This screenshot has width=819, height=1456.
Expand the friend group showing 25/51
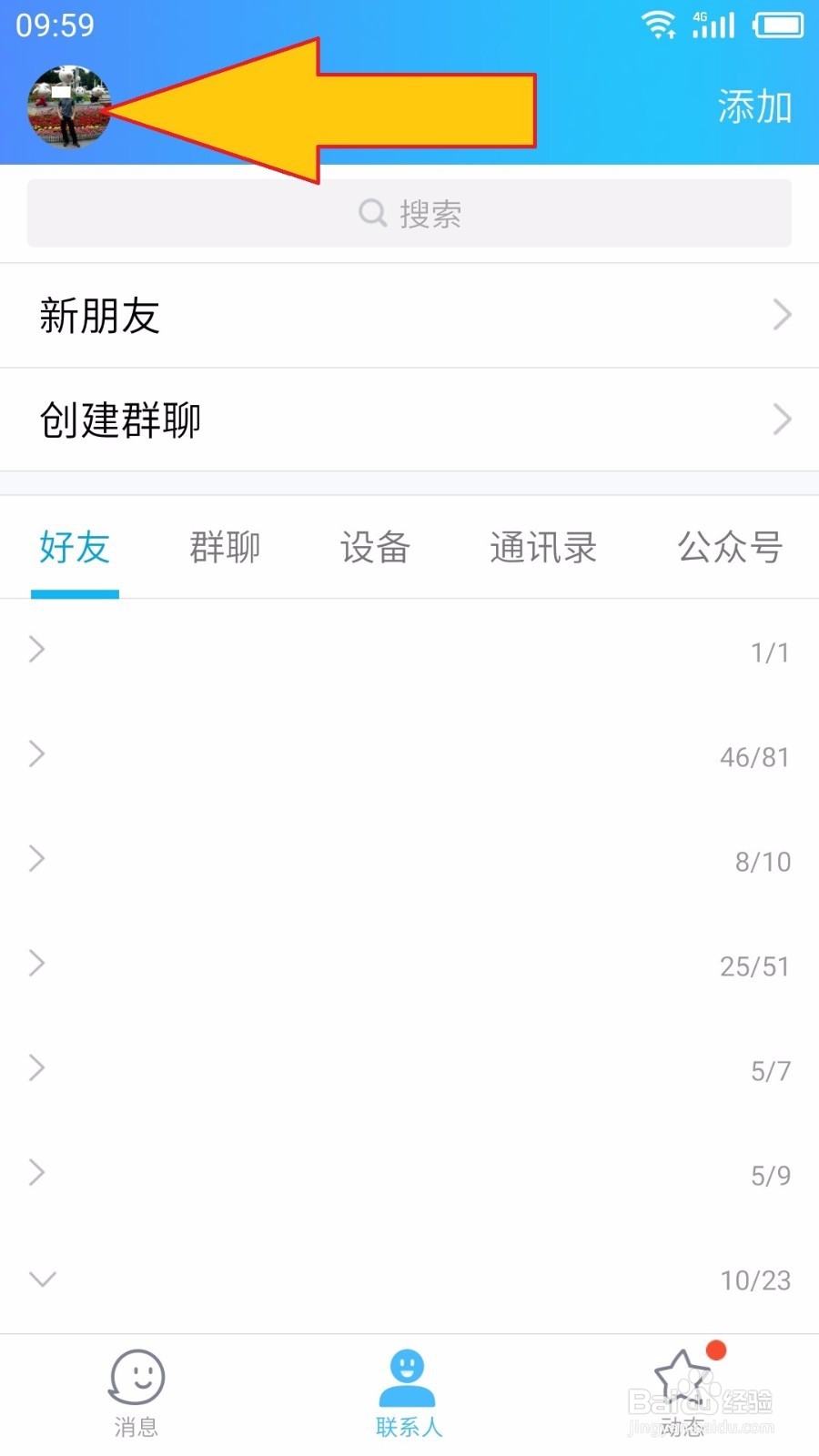click(409, 965)
